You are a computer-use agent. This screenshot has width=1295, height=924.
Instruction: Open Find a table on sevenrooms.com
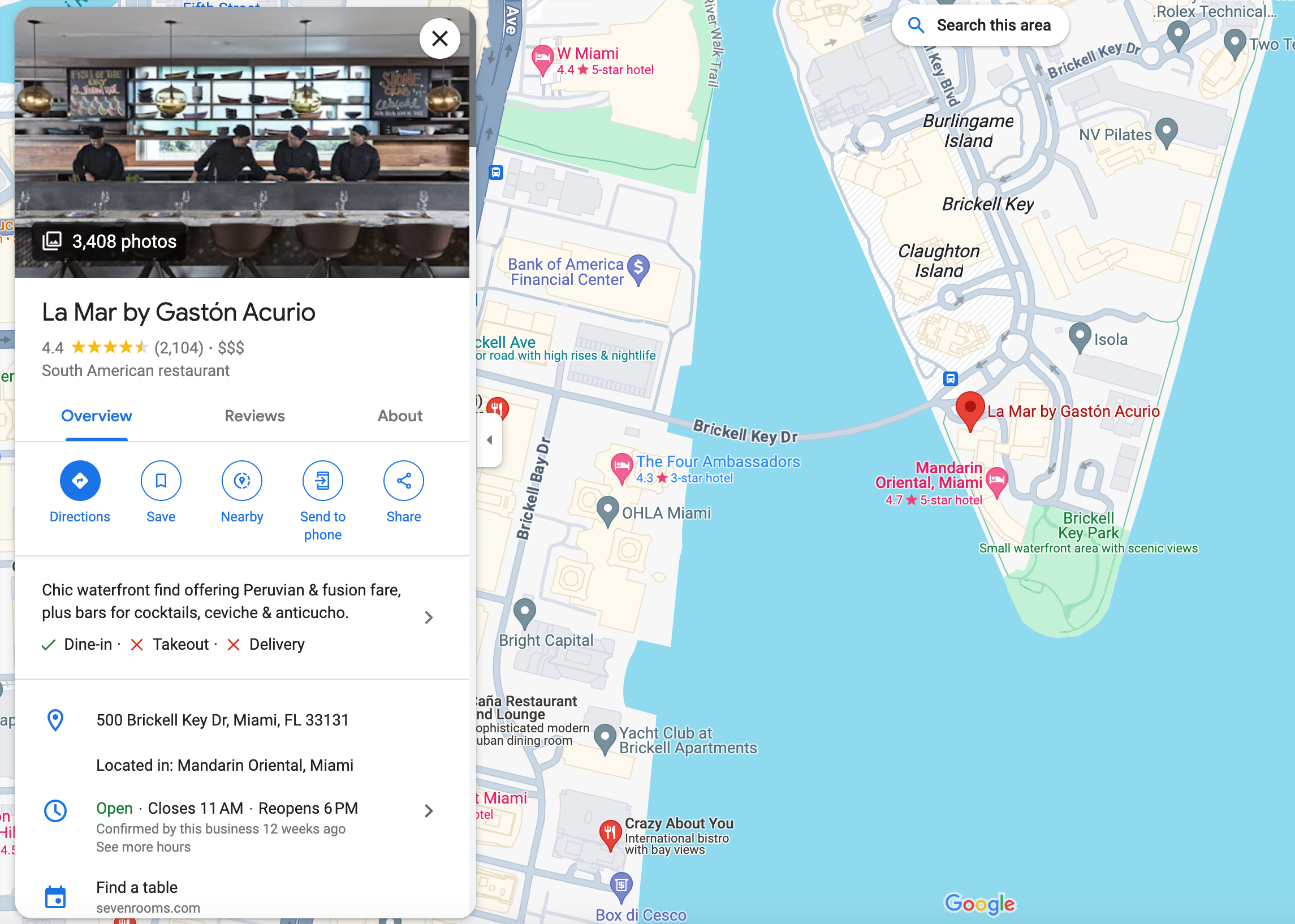[x=136, y=896]
